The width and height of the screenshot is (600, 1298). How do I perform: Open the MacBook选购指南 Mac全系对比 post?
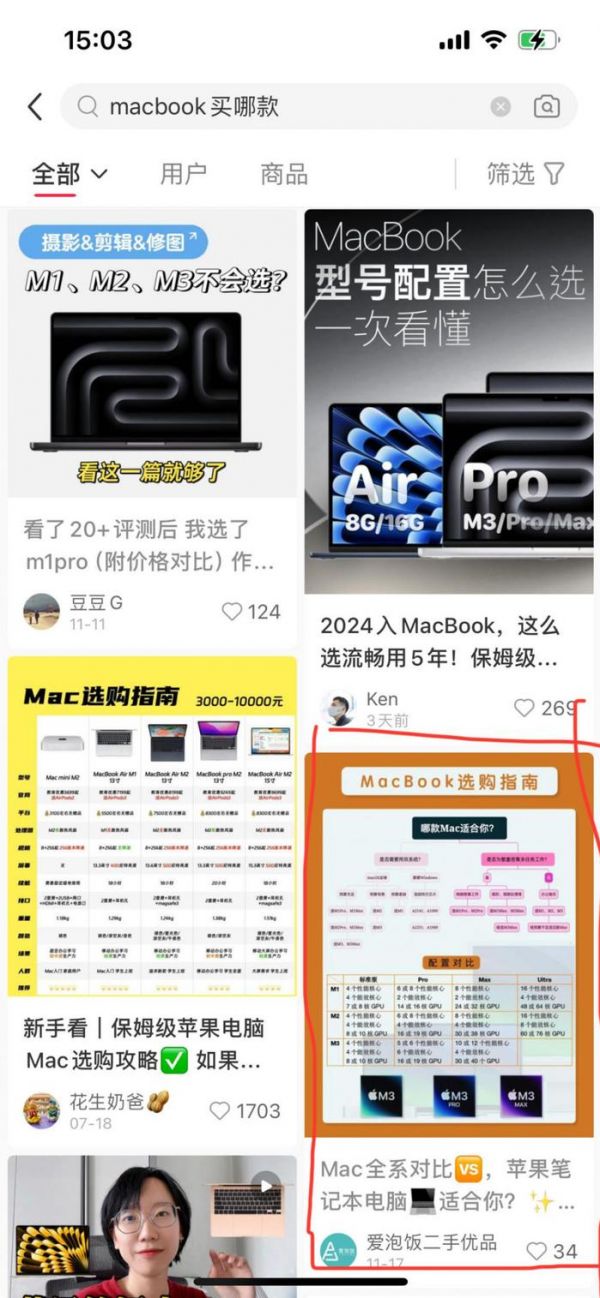(448, 945)
